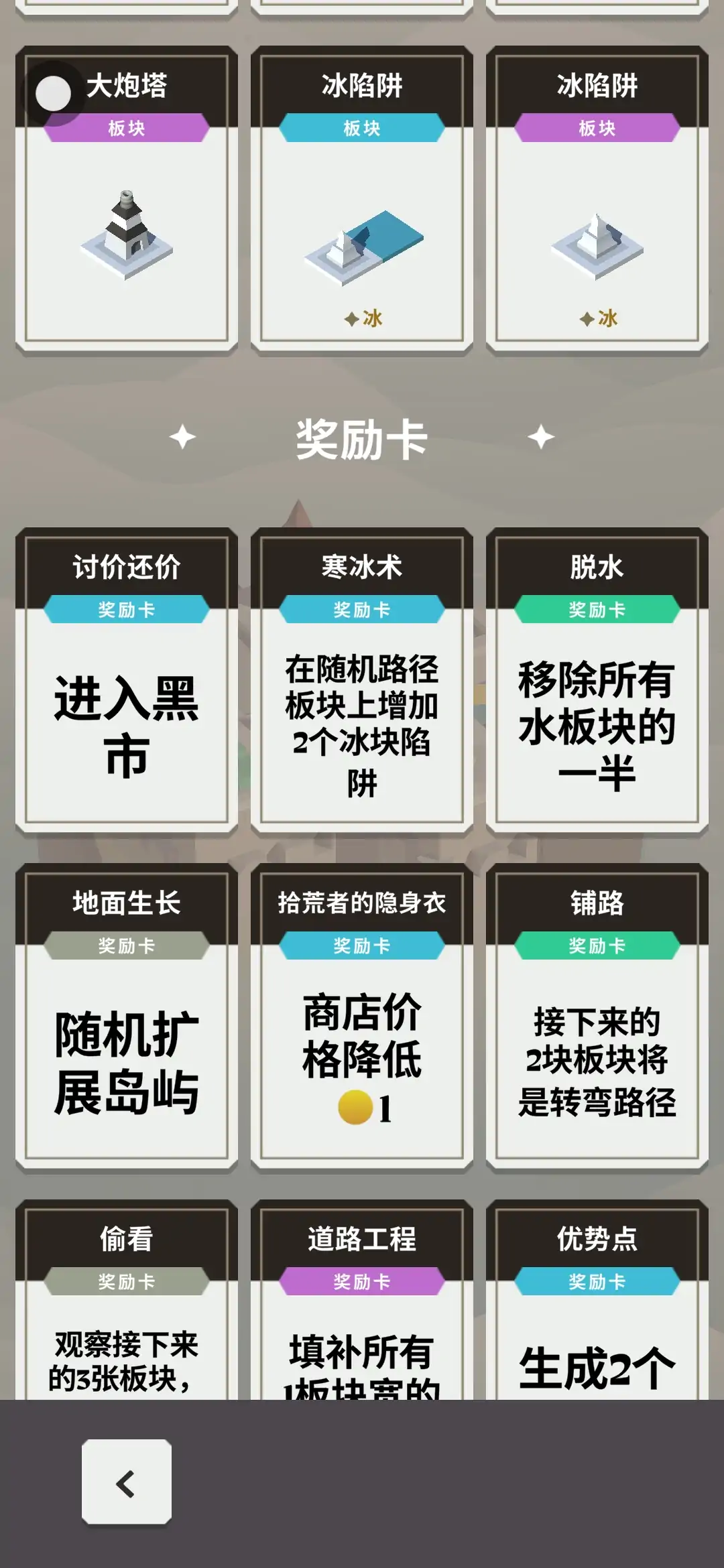Open the 大炮塔 tile card
724x1568 pixels.
126,201
